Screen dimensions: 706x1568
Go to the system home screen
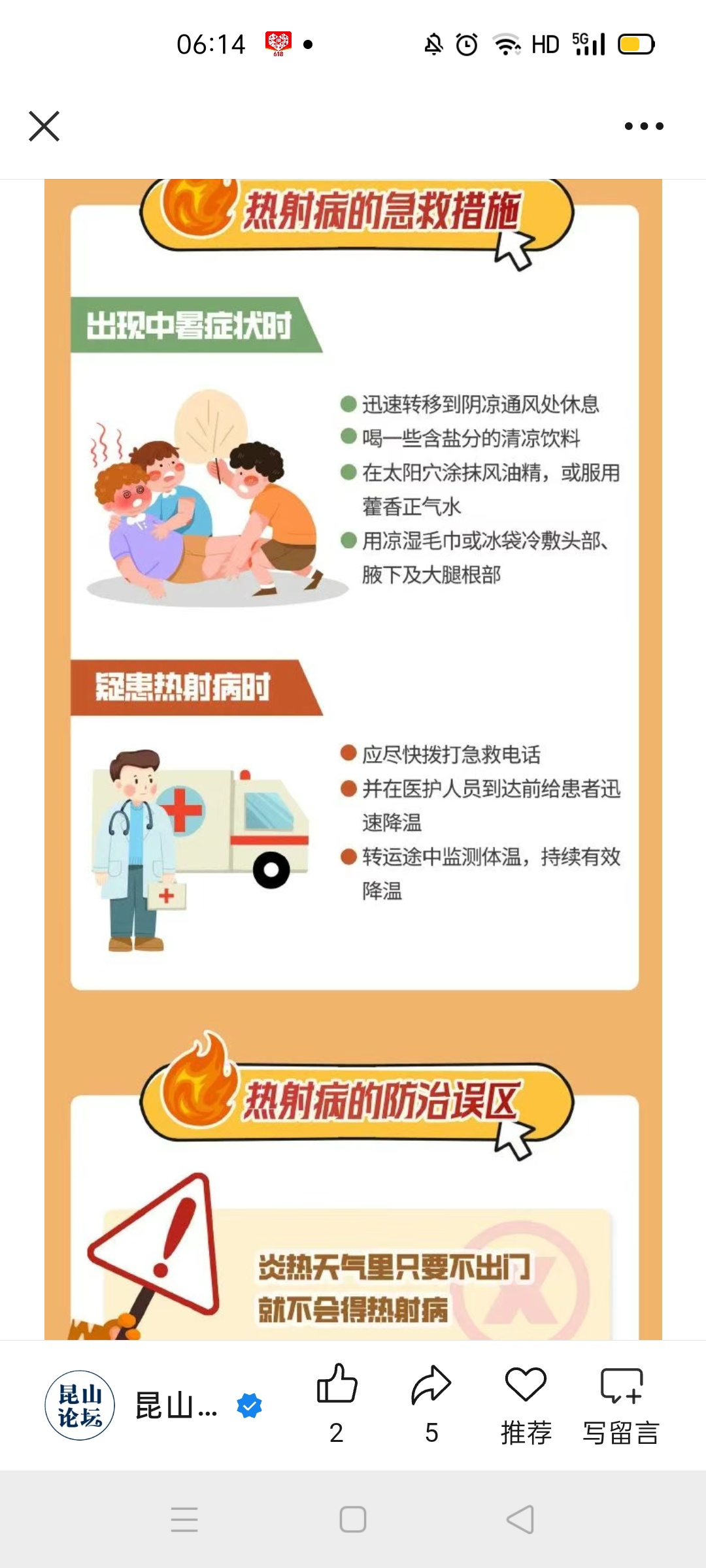(x=353, y=1519)
